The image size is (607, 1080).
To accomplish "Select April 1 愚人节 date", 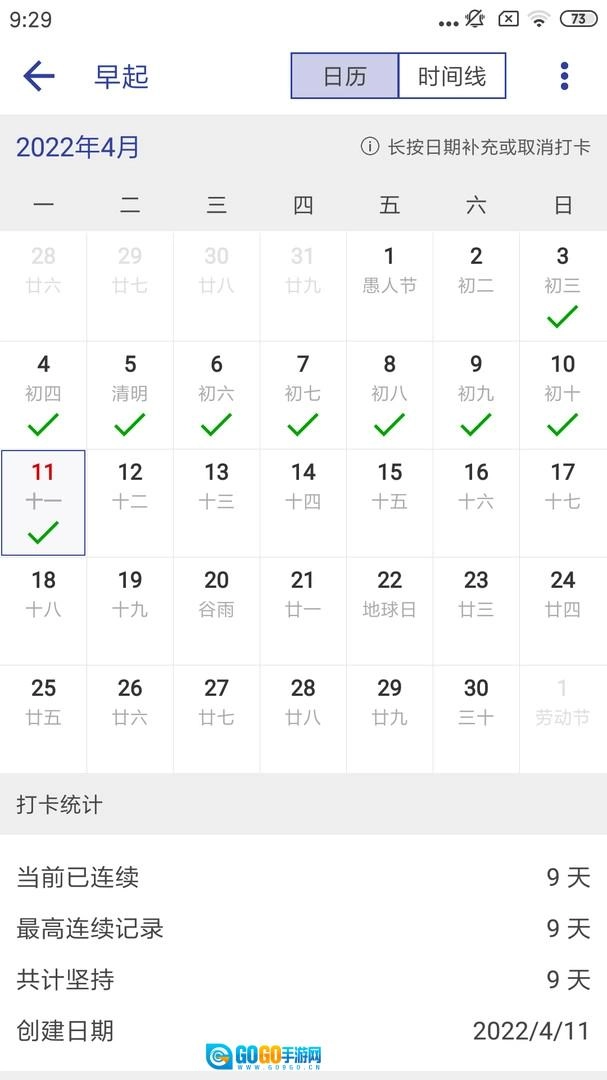I will [x=389, y=285].
